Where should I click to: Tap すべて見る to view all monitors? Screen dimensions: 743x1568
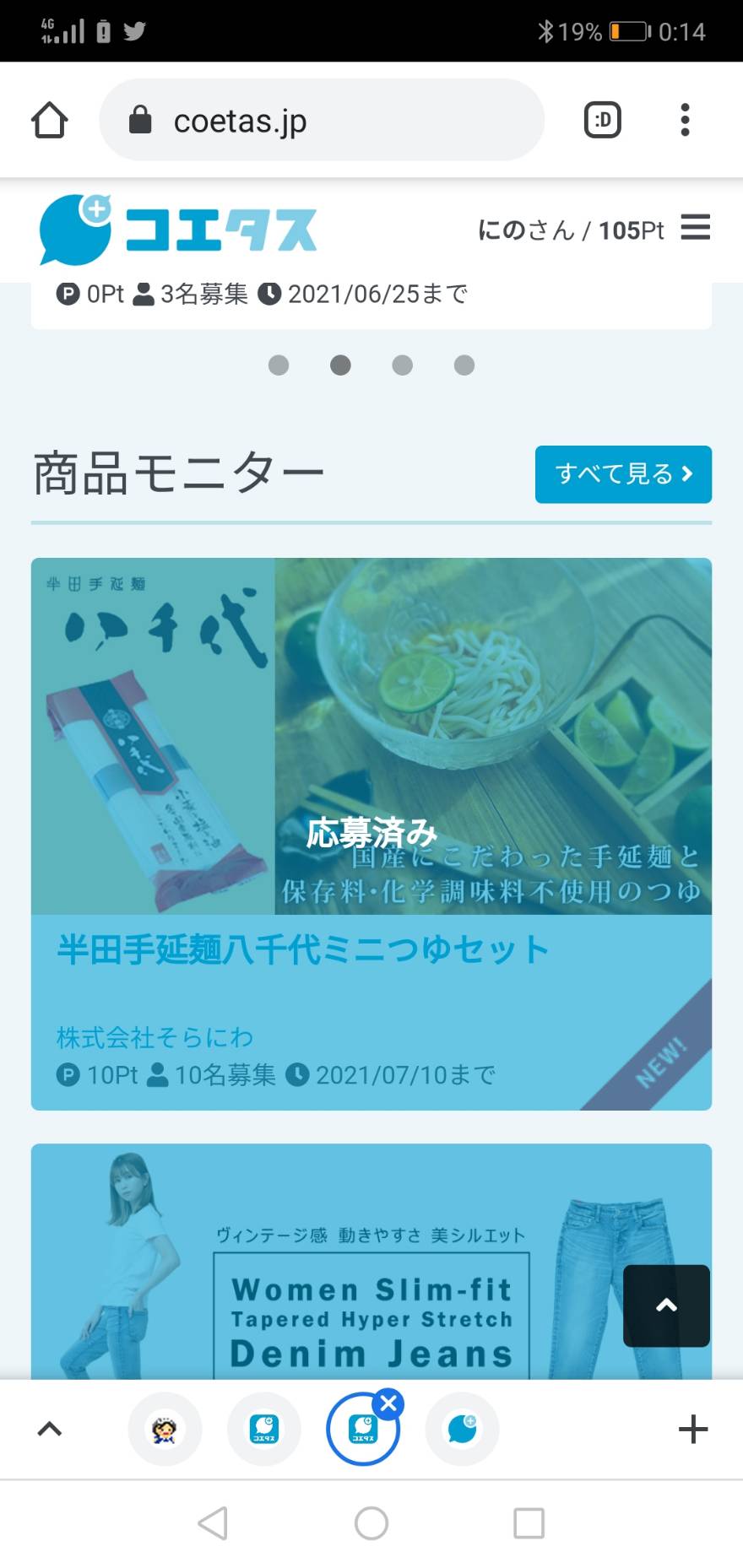[x=623, y=474]
